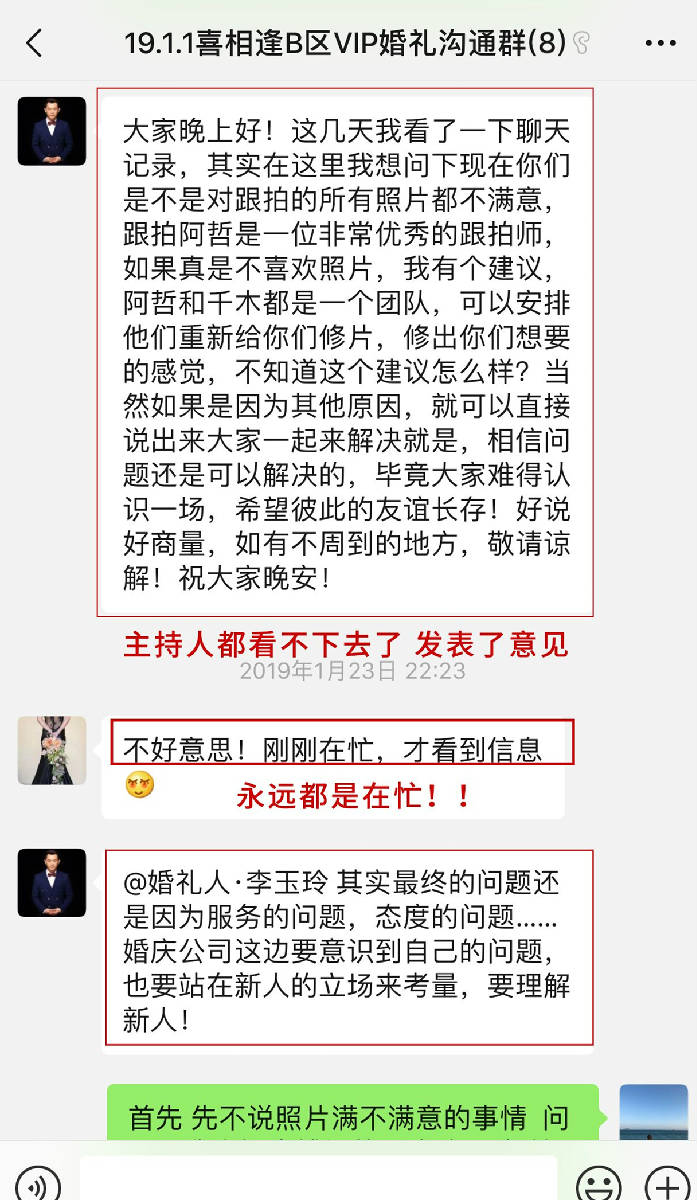The image size is (697, 1200).
Task: Open the plus attachment menu
Action: (x=666, y=1184)
